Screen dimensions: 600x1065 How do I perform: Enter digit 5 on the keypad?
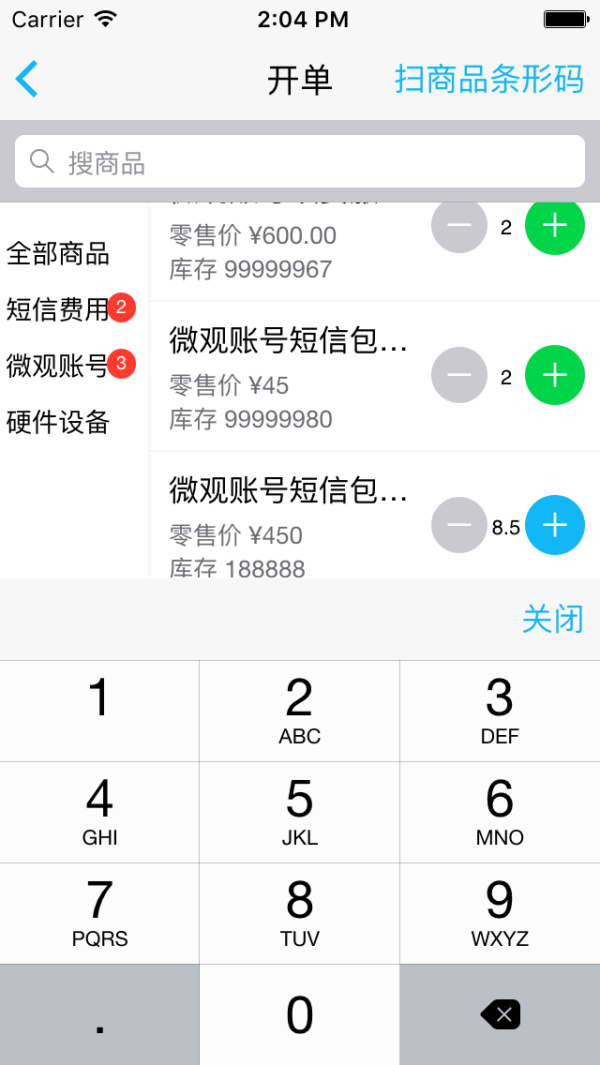300,812
